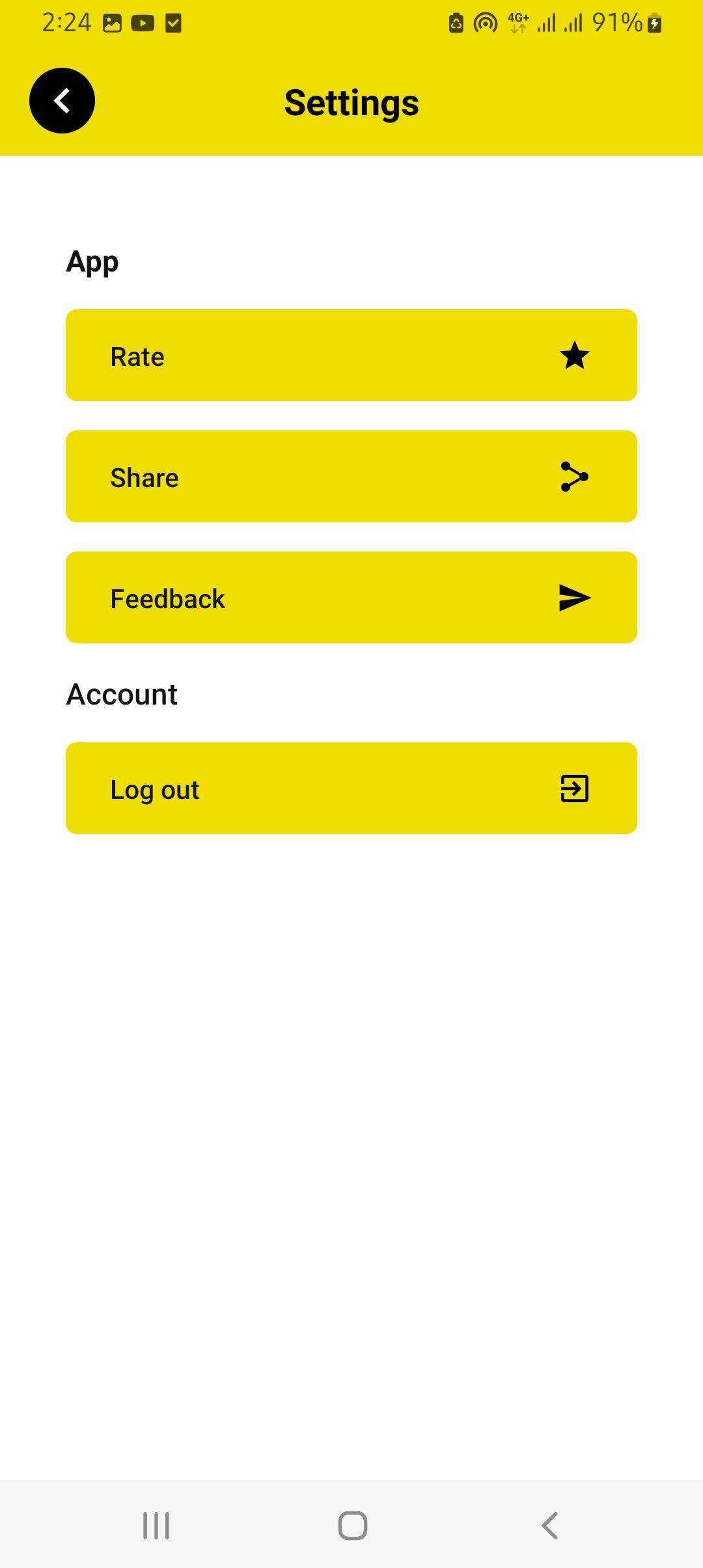Open recent apps from navigation bar

coord(156,1526)
